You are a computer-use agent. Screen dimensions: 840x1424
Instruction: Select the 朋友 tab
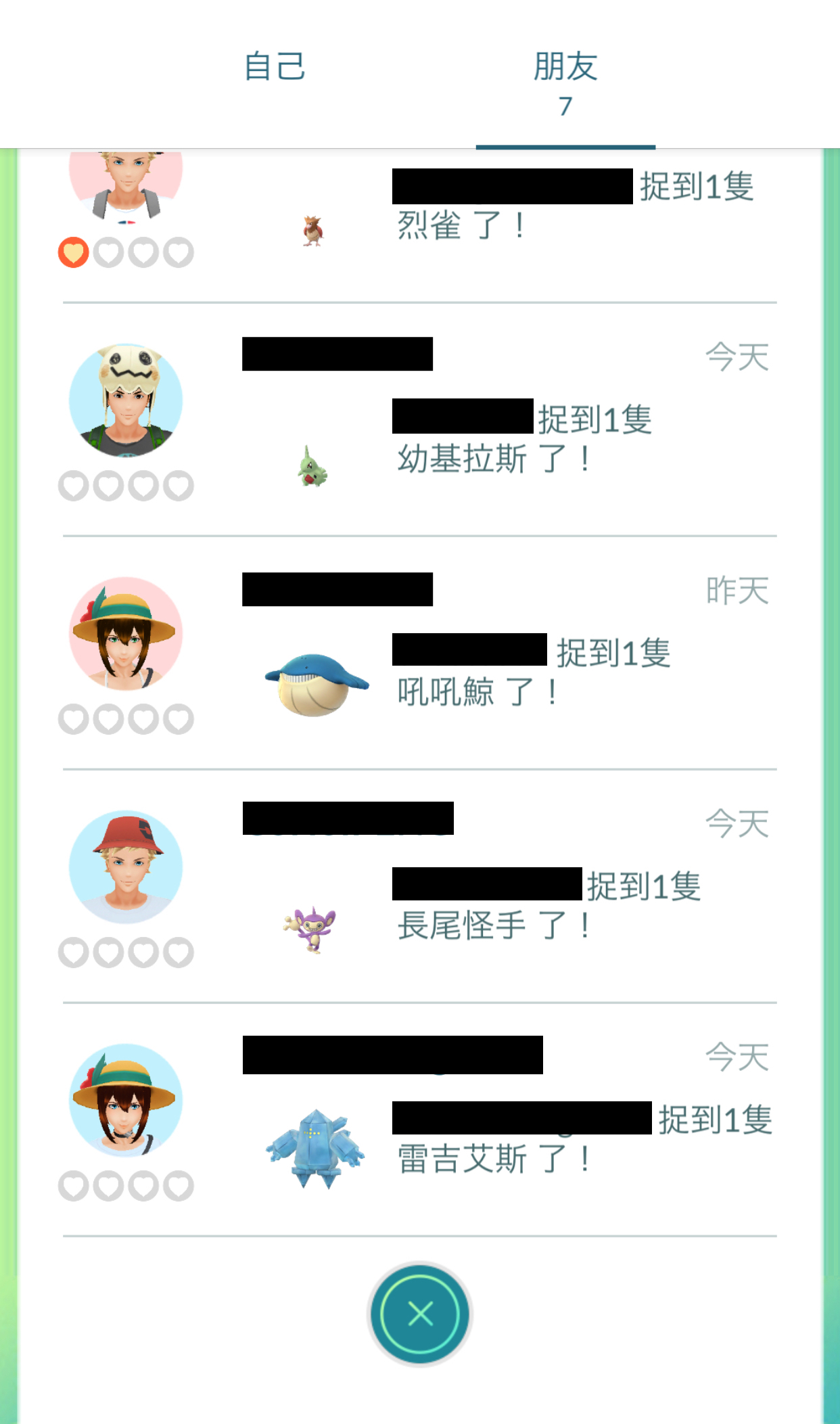coord(567,67)
